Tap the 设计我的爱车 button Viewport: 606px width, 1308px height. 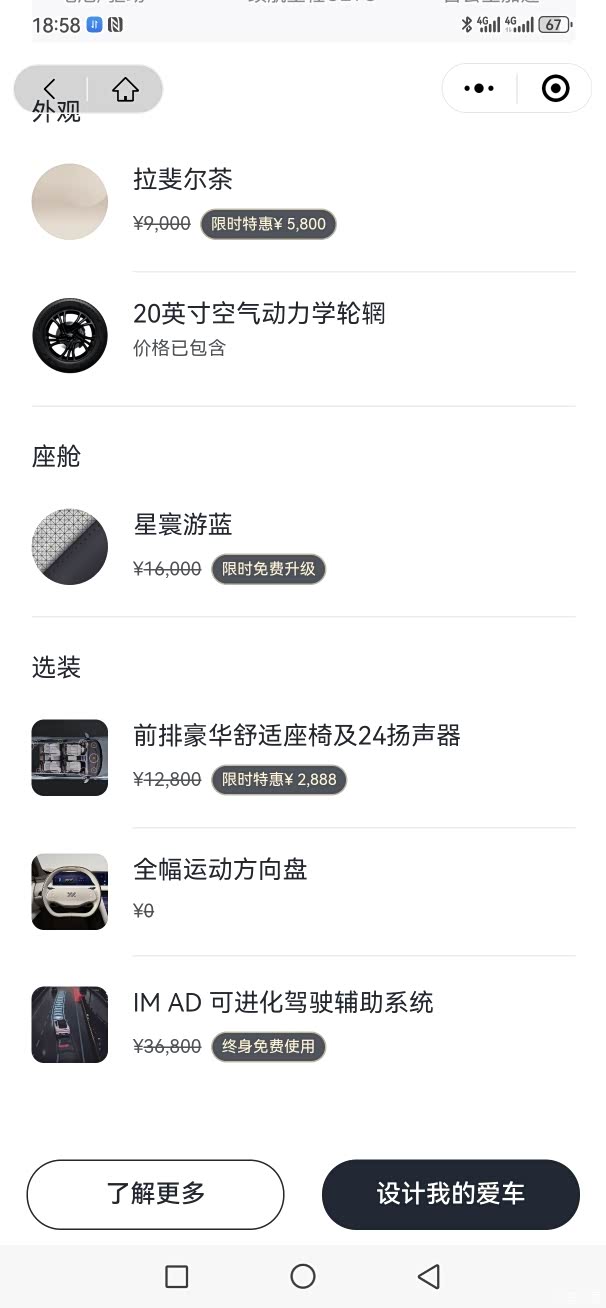click(450, 1194)
